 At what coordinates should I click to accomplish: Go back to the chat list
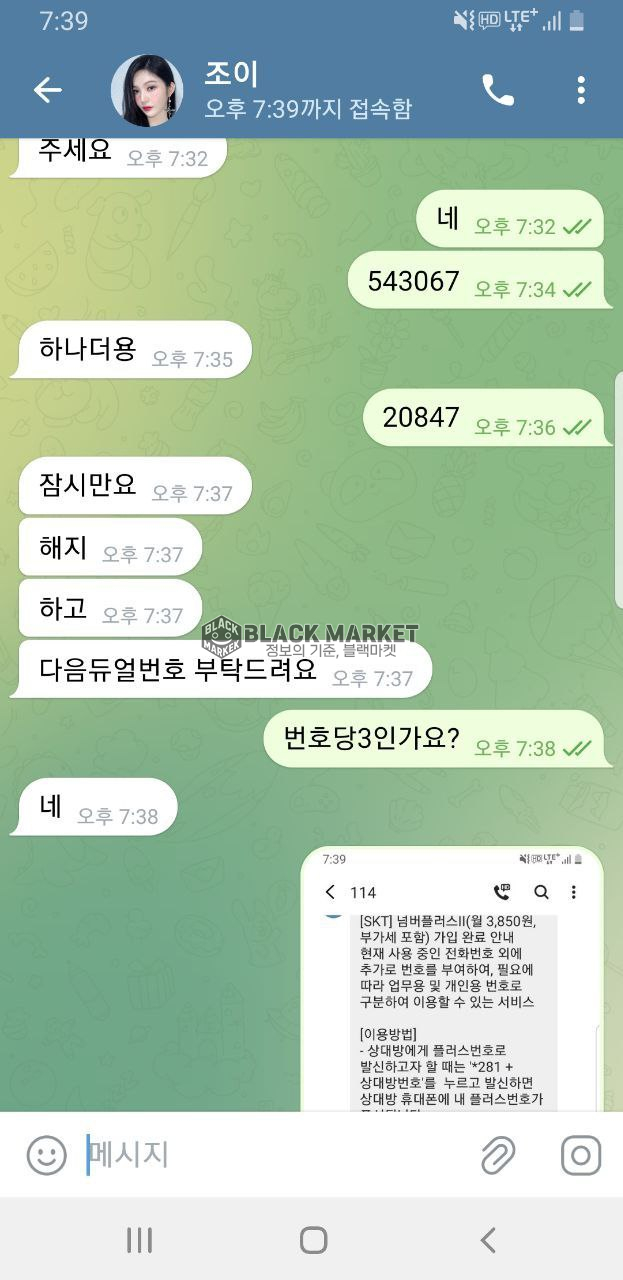tap(47, 90)
